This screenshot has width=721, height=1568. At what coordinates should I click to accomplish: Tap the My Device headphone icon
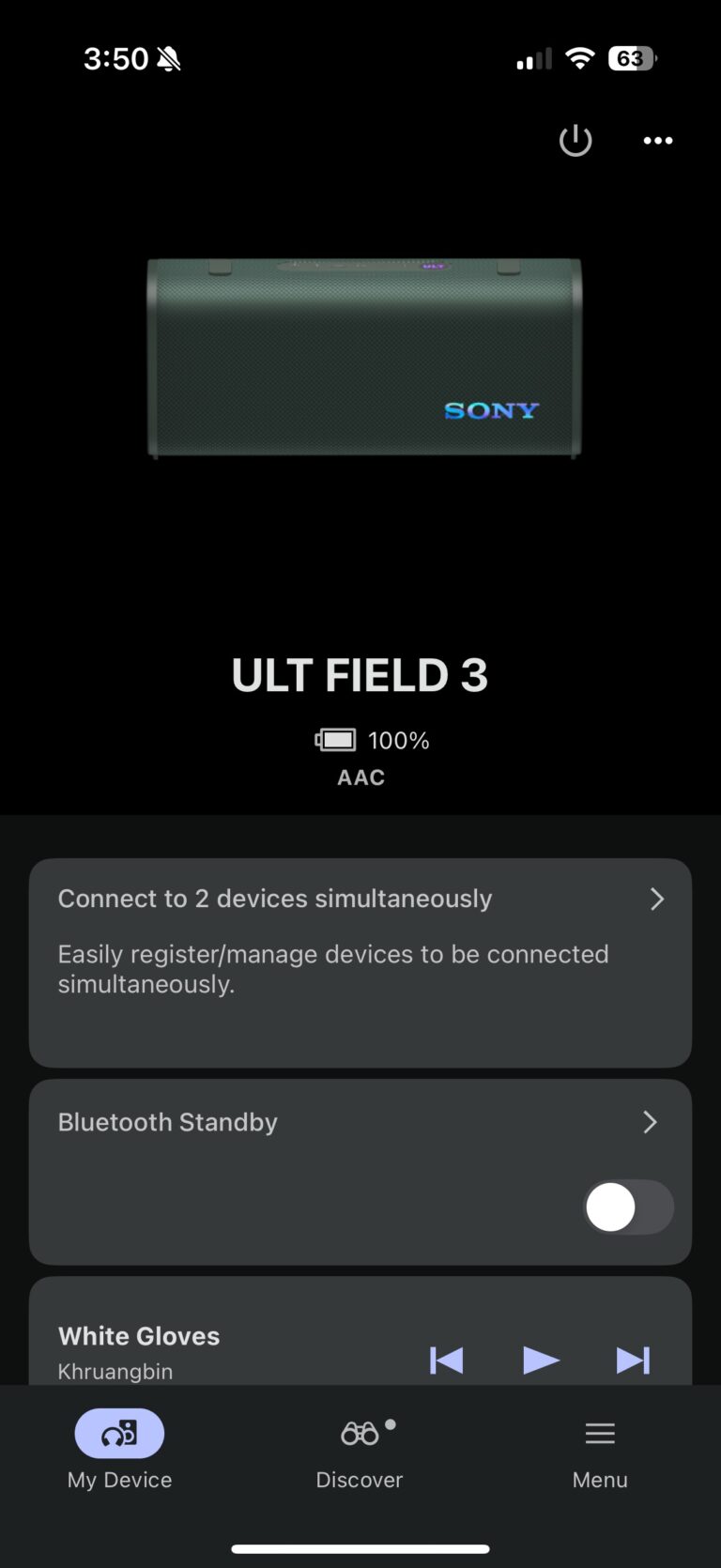coord(119,1434)
